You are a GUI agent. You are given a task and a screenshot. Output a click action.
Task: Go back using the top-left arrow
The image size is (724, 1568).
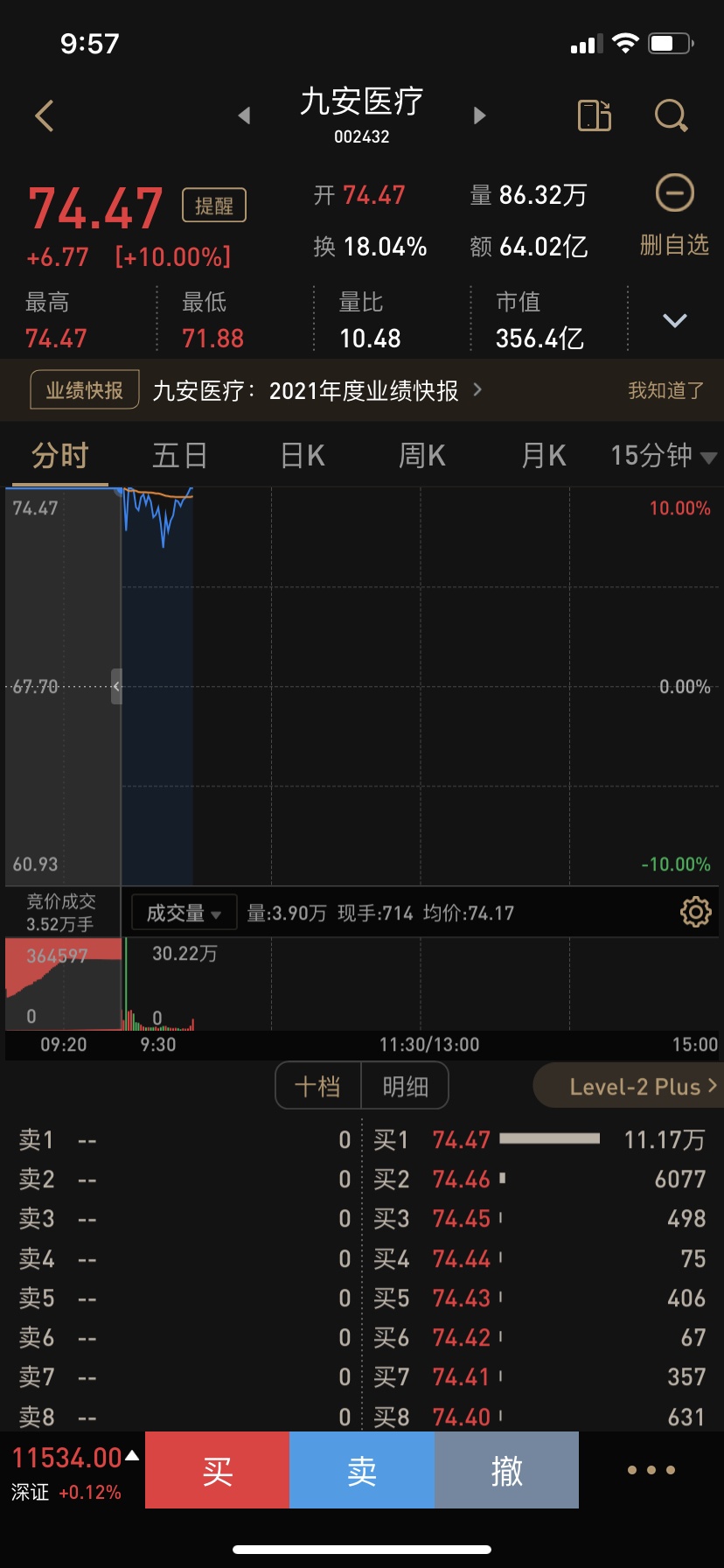click(45, 115)
